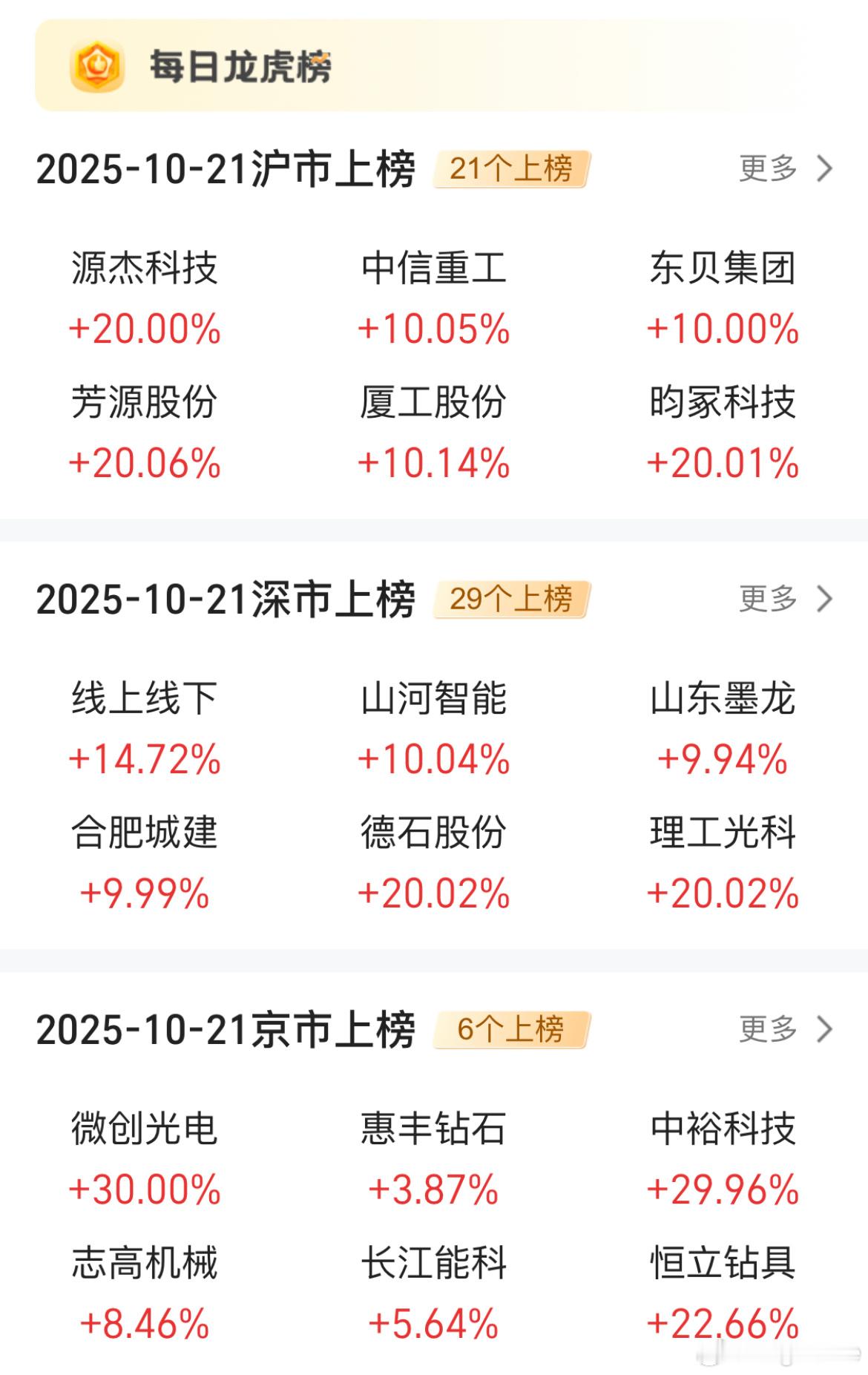Viewport: 868px width, 1375px height.
Task: Select 惠丰钻石 stock entry
Action: tap(434, 1159)
